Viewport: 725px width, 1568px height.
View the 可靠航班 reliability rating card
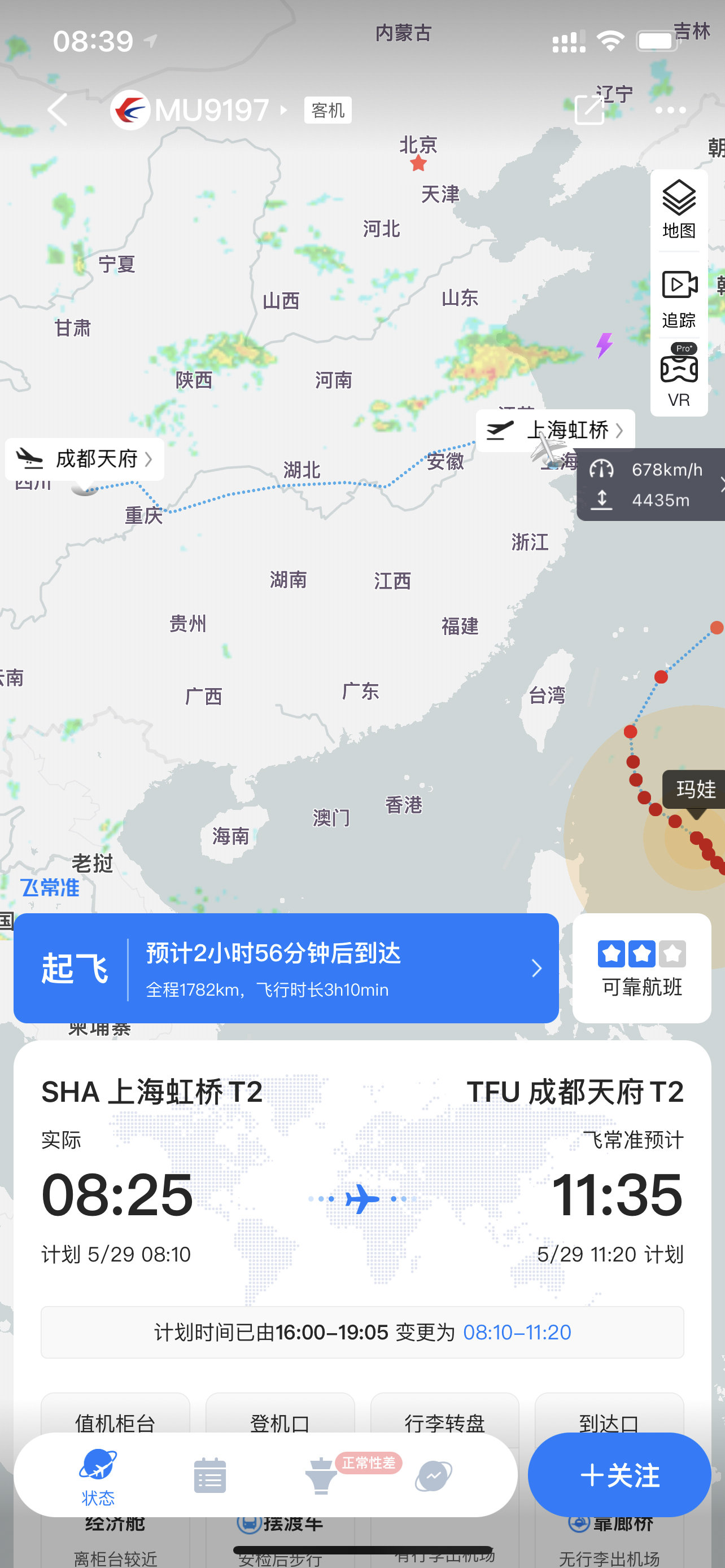(x=641, y=968)
